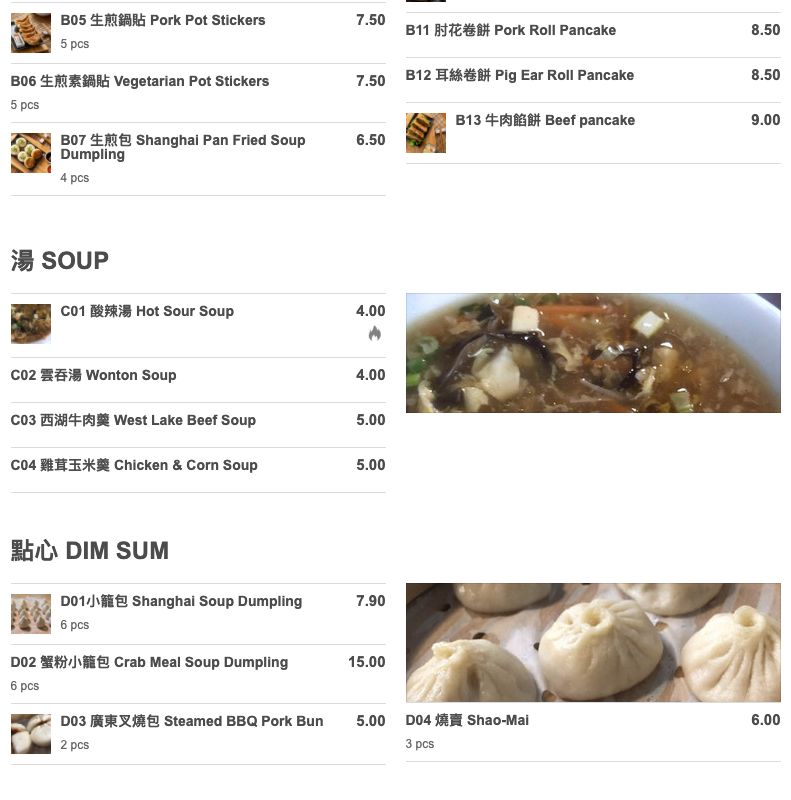
Task: Open B13 Beef pancake item
Action: coord(545,120)
